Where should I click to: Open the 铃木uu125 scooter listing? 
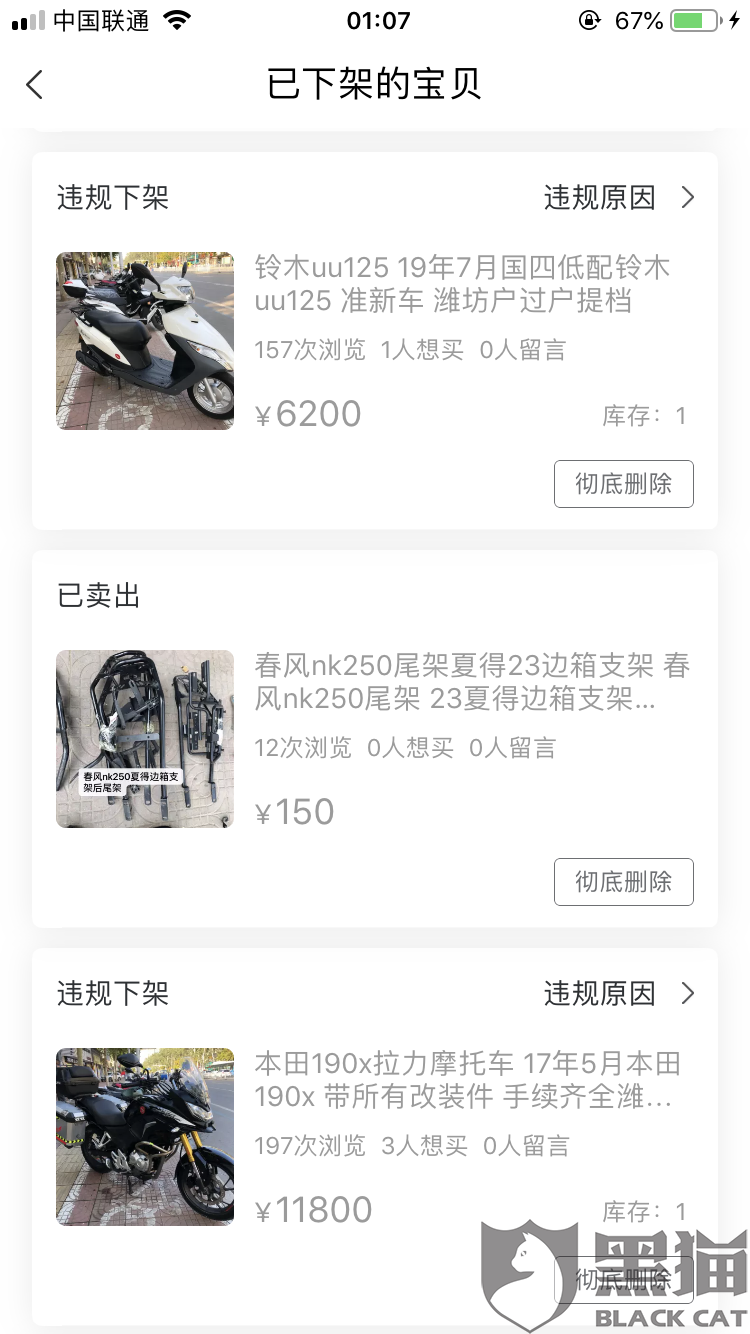tap(460, 285)
